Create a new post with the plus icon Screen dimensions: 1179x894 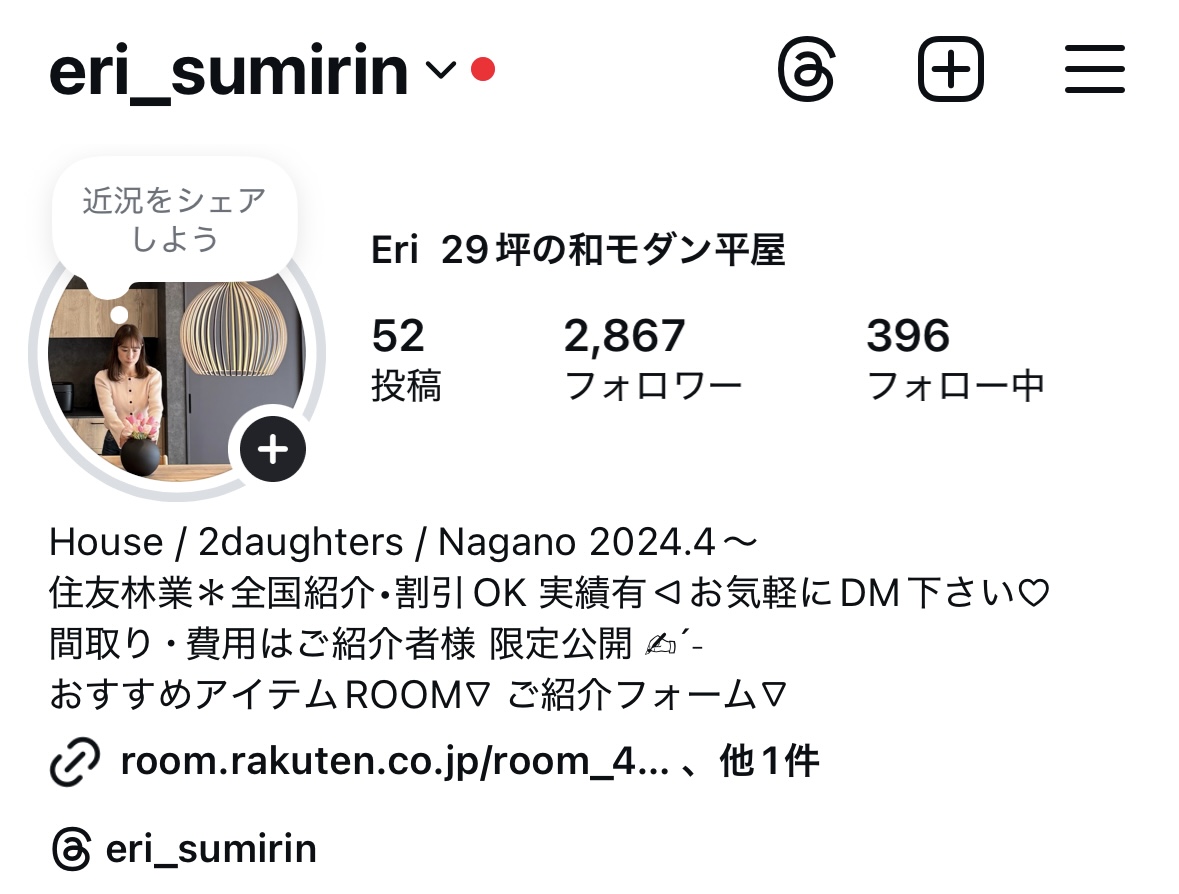[x=950, y=71]
